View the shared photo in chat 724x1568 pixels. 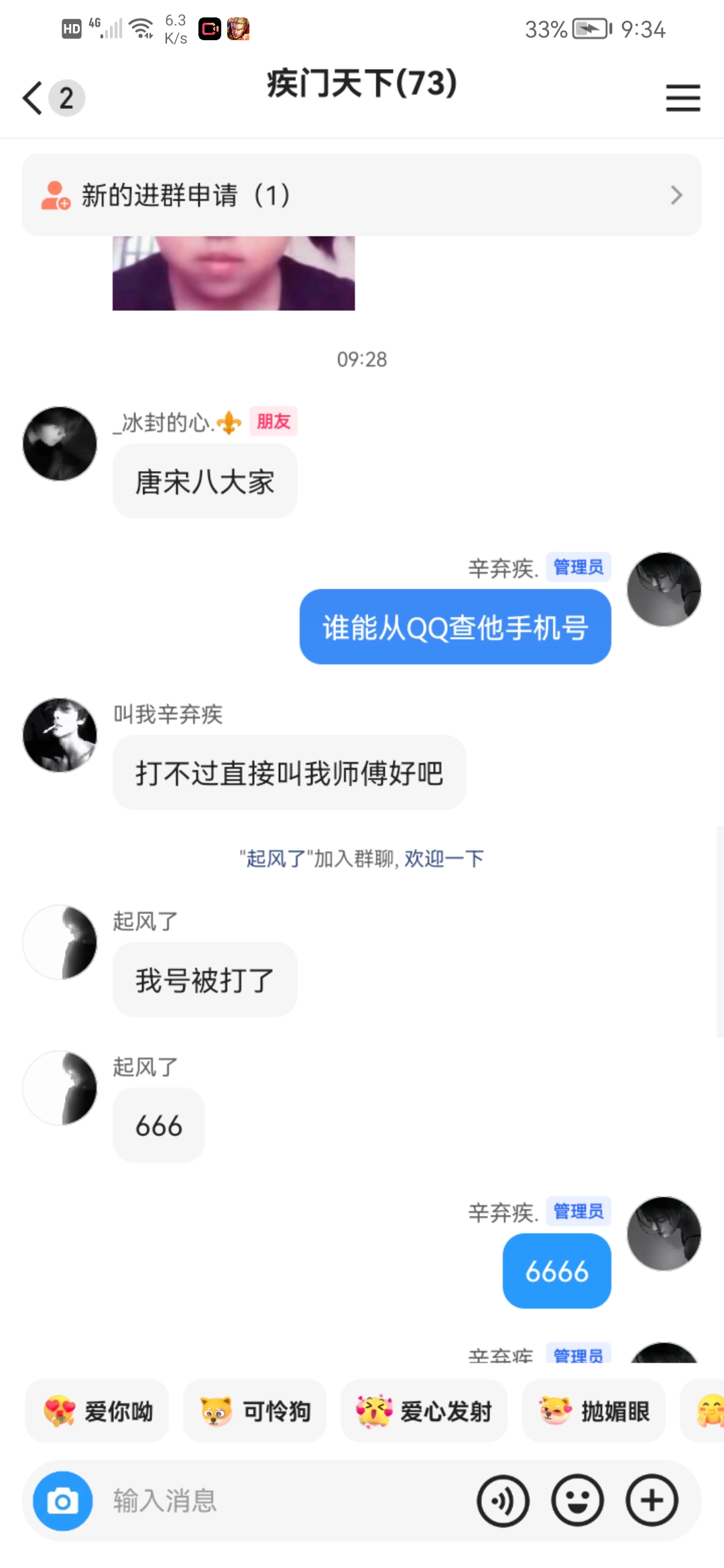tap(233, 273)
